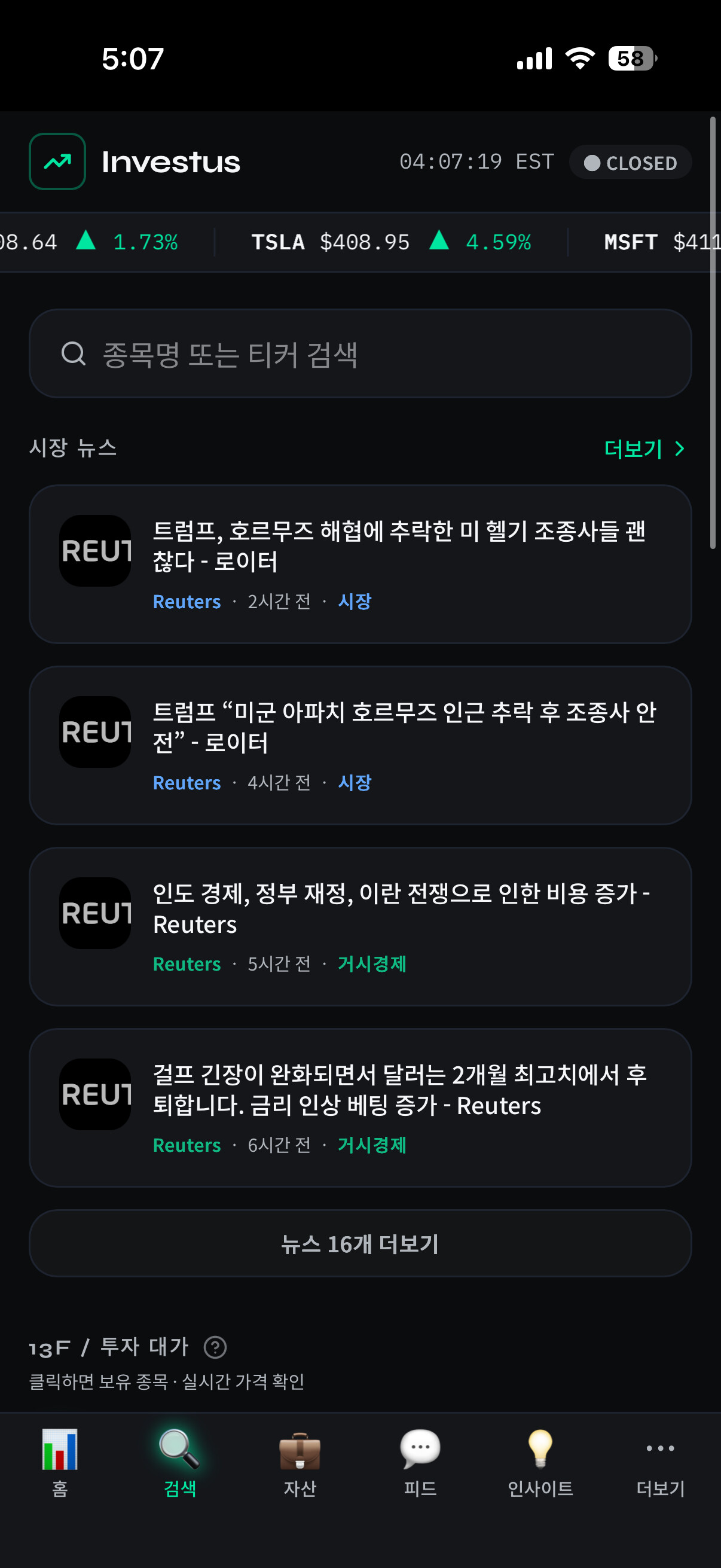Open the article on 달러 2개월 최고치 후퇴
Image resolution: width=721 pixels, height=1568 pixels.
point(360,1108)
